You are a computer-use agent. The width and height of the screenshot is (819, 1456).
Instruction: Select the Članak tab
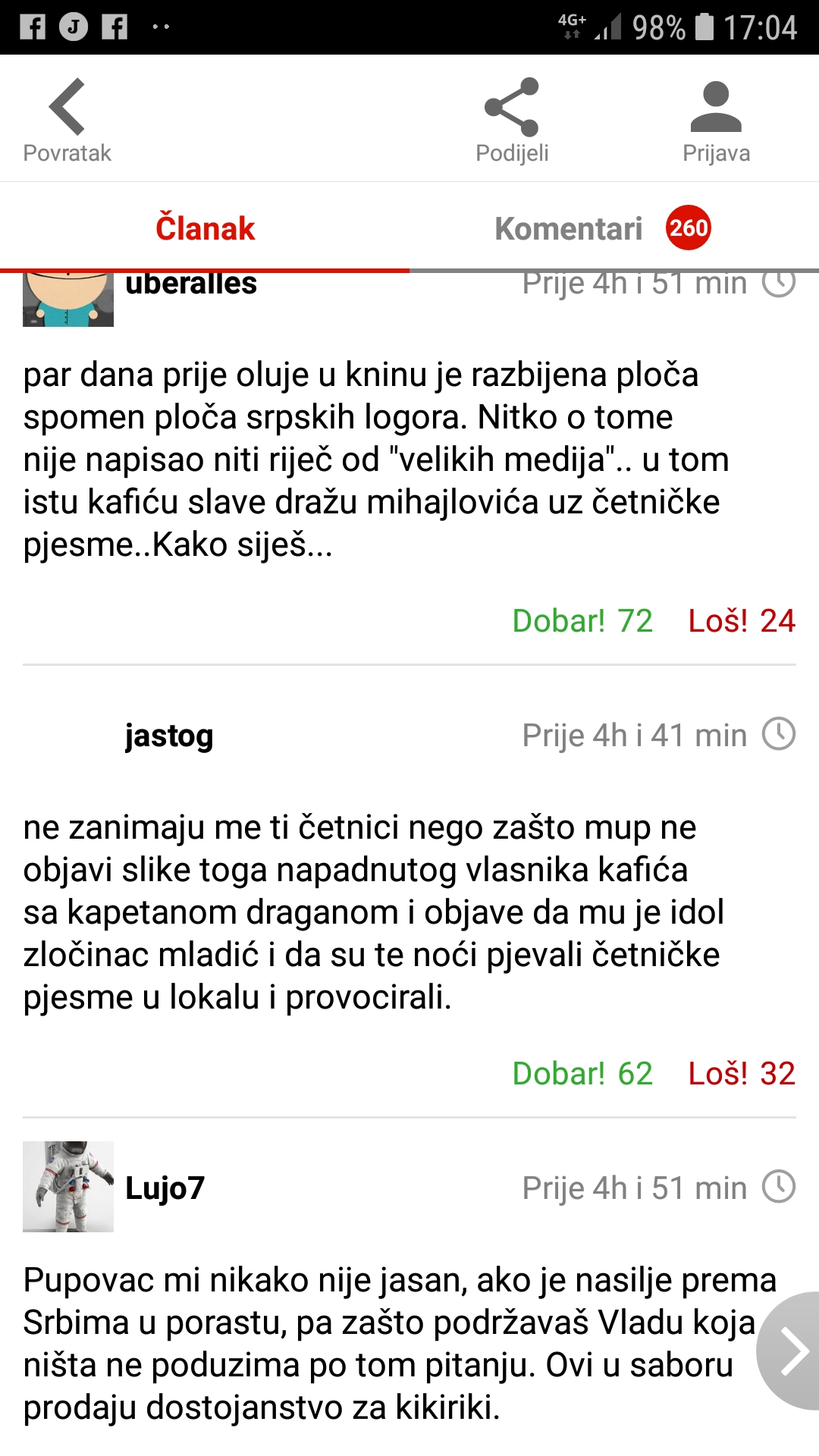[206, 227]
